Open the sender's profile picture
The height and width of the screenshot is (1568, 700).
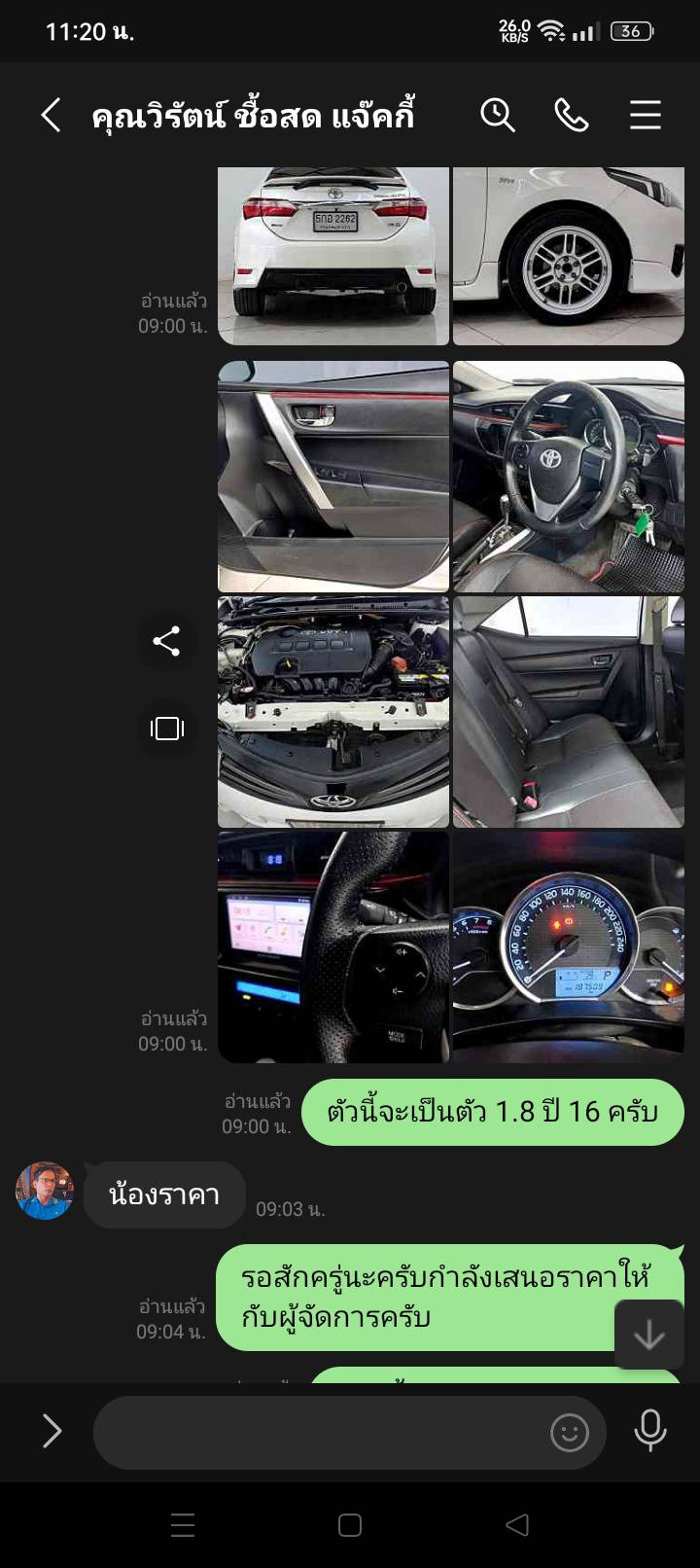click(45, 1191)
